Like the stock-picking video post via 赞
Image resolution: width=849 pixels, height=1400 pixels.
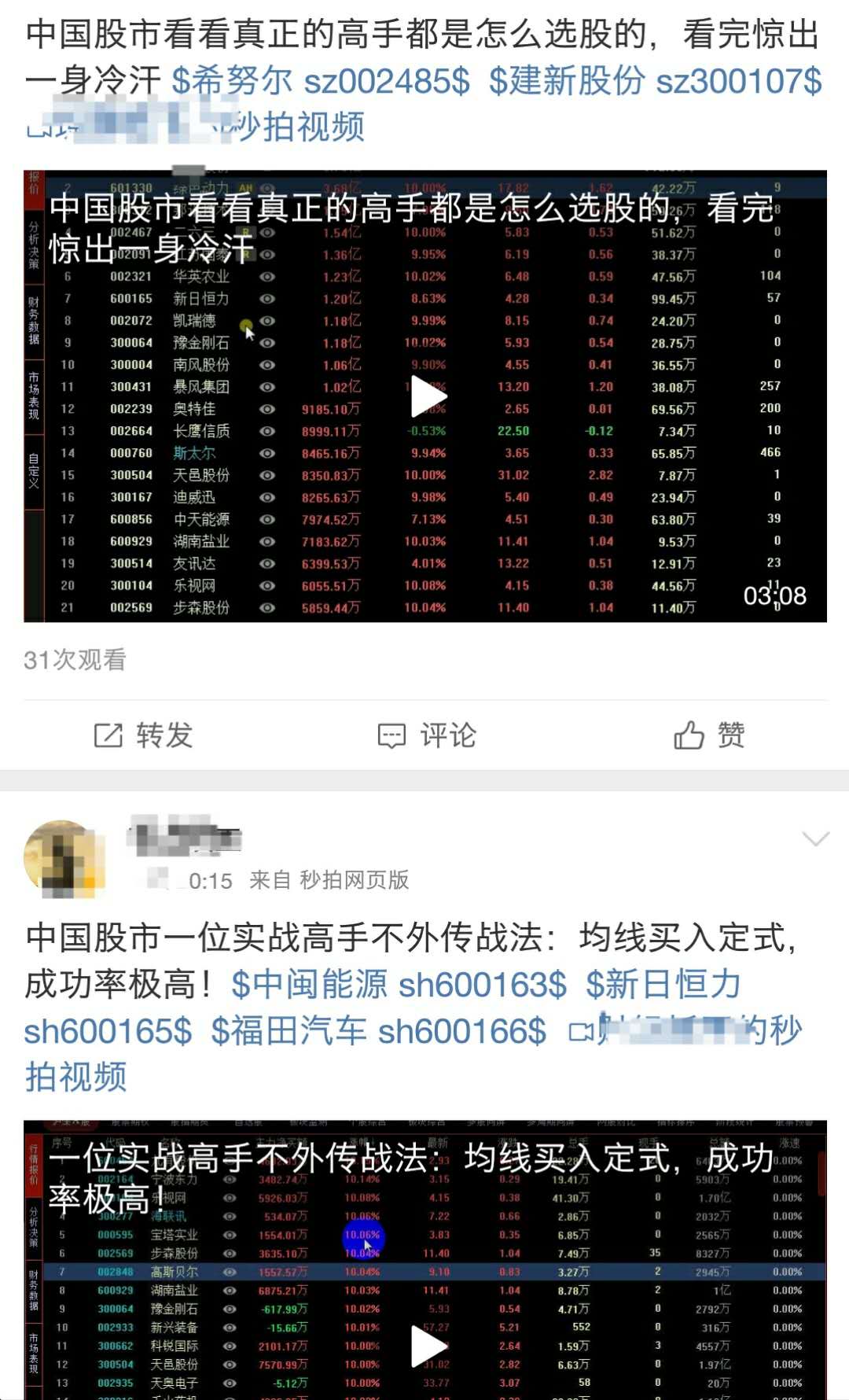pyautogui.click(x=709, y=735)
